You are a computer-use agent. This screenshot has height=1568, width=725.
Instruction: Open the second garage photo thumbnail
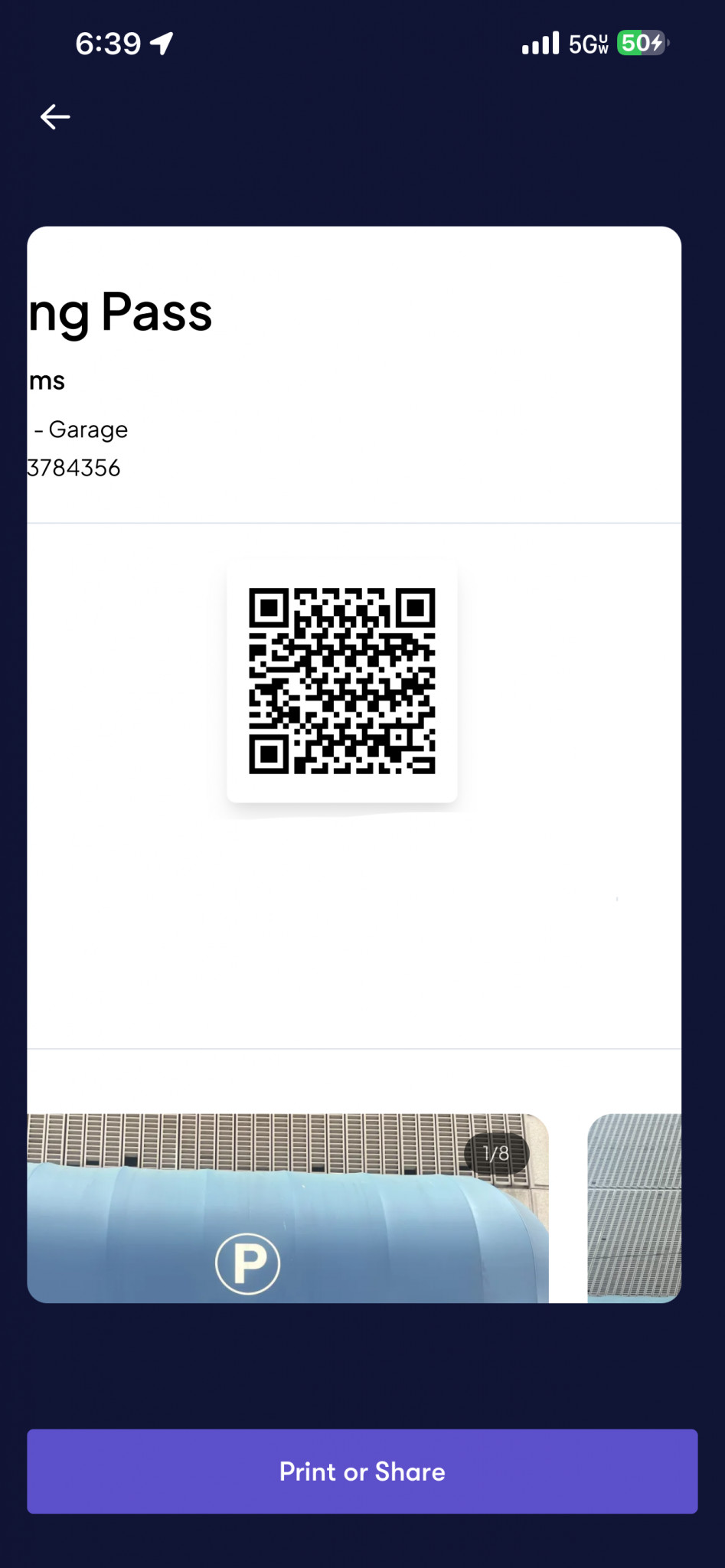634,1208
